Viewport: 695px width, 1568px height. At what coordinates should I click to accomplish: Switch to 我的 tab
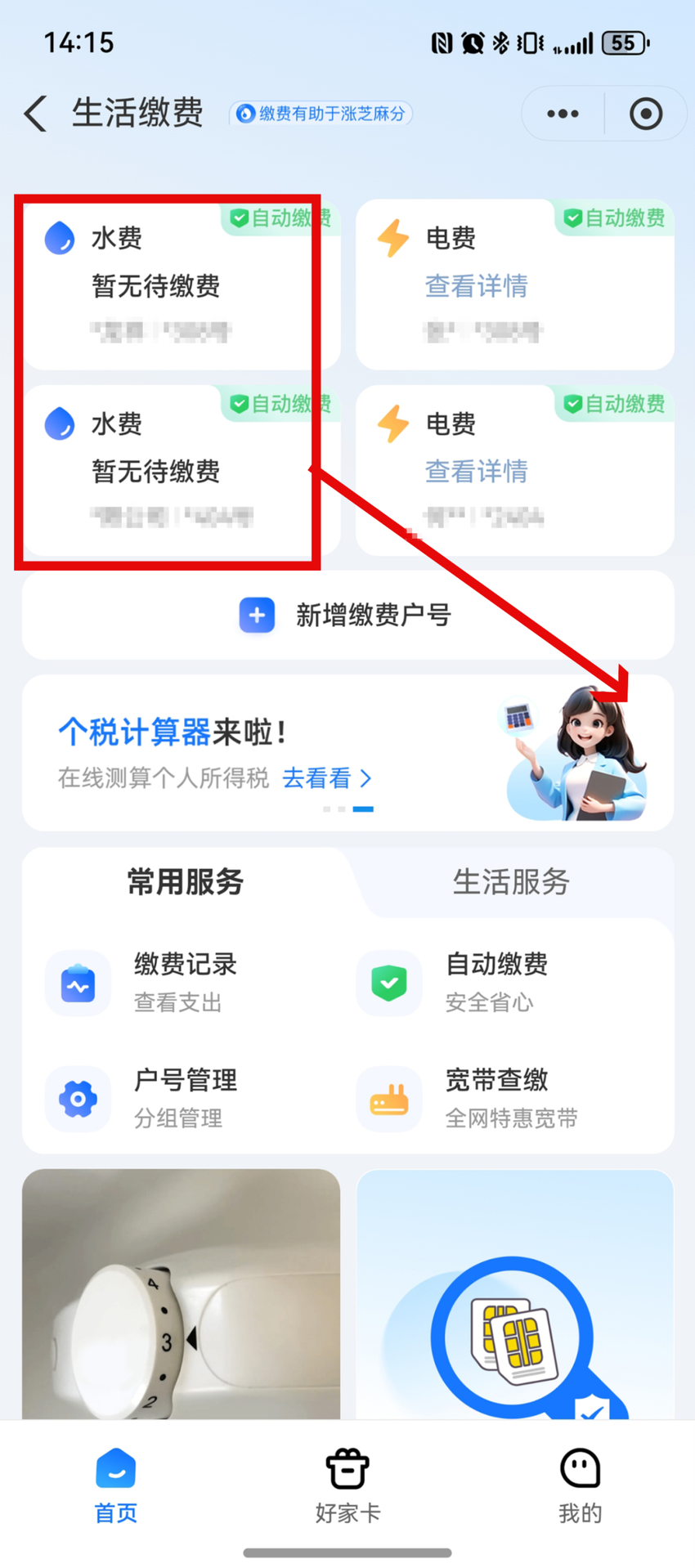pos(580,1485)
